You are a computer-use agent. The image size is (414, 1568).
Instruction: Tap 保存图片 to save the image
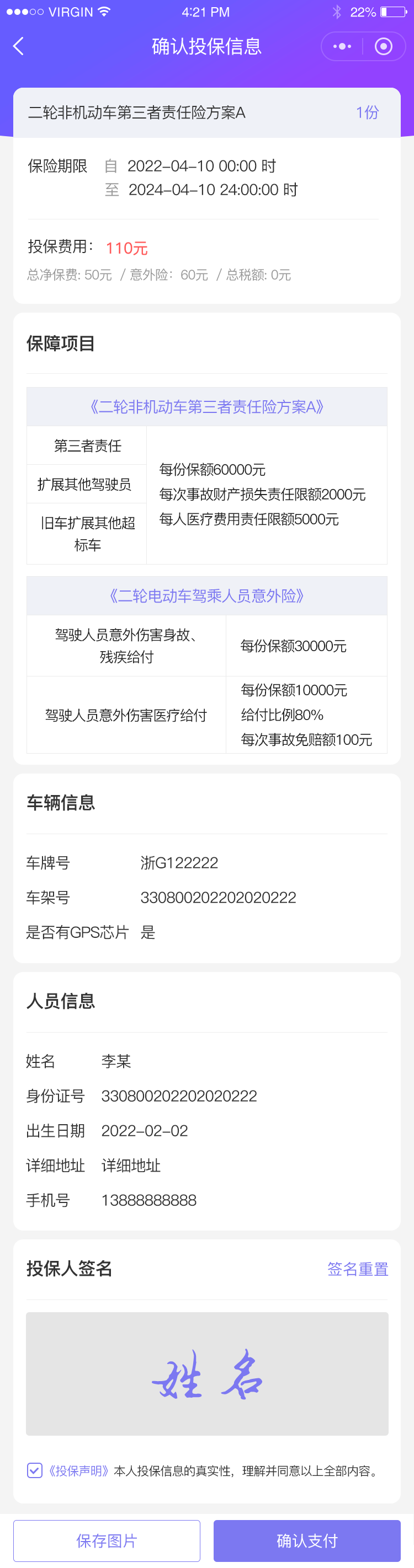click(x=107, y=1540)
